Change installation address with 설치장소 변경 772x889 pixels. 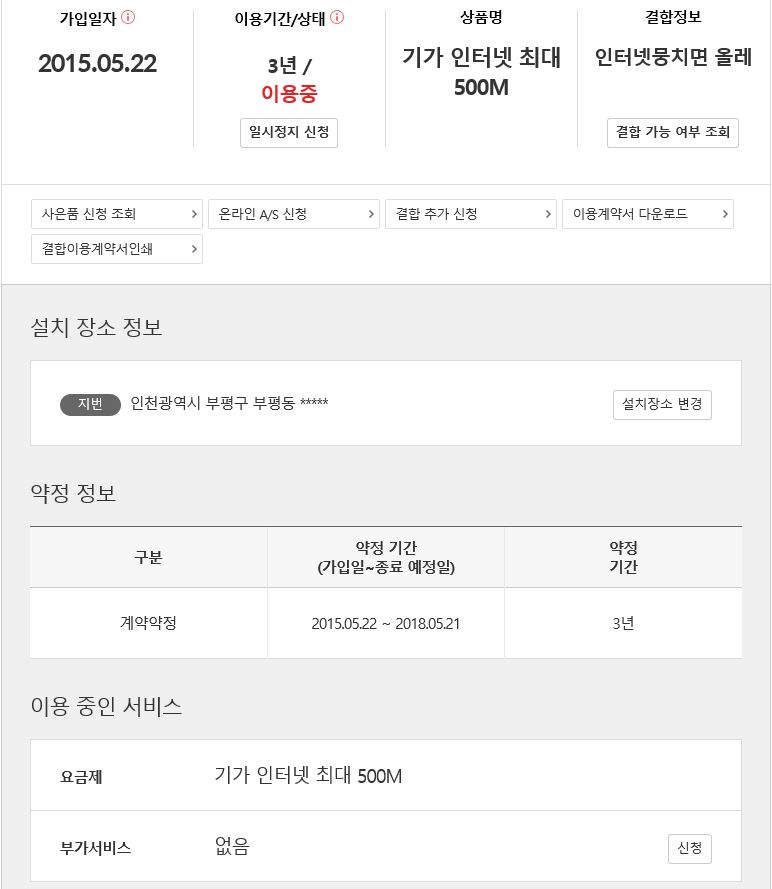click(x=662, y=405)
